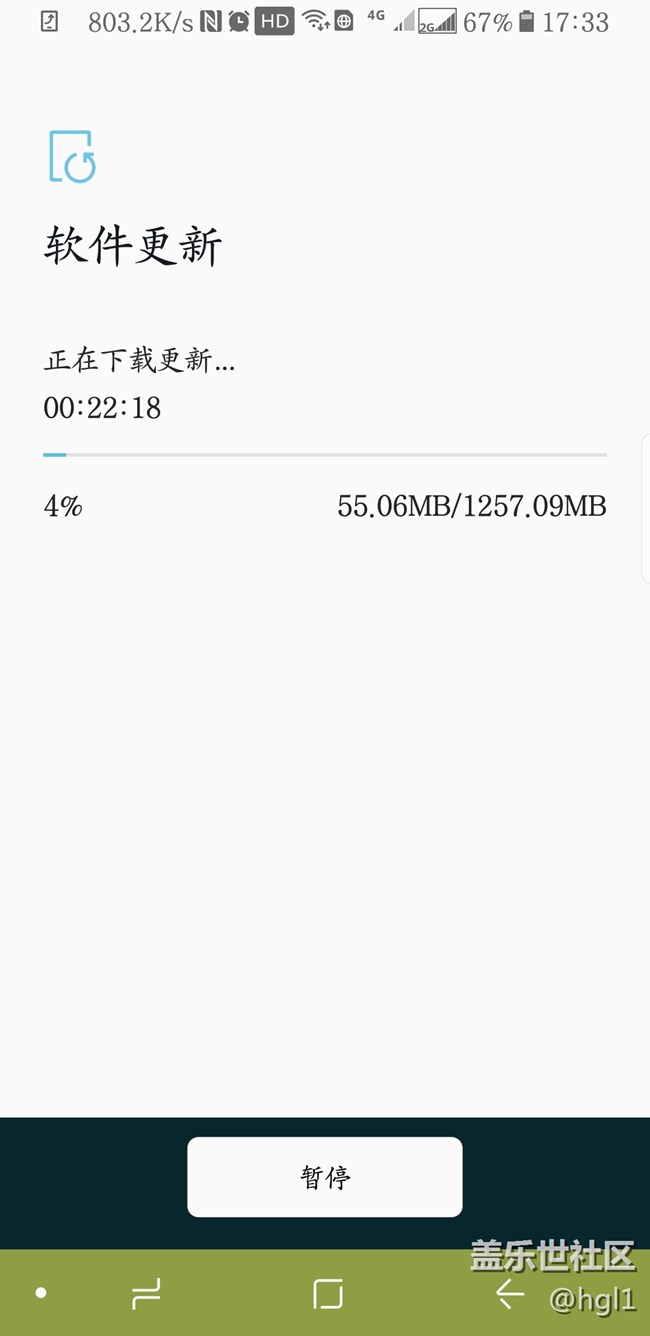Go back using the navigation bar
This screenshot has width=650, height=1336.
(x=510, y=1295)
